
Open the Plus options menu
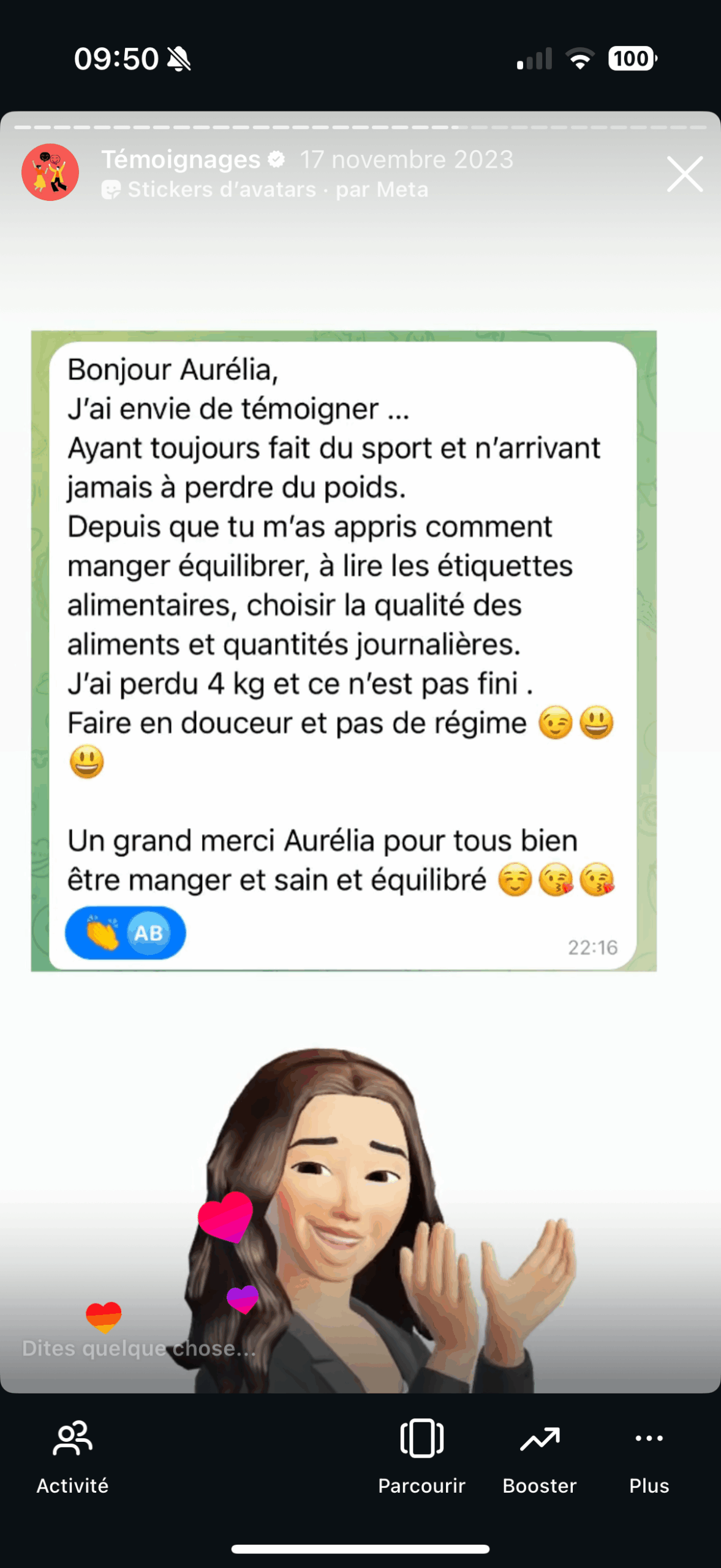coord(649,1457)
